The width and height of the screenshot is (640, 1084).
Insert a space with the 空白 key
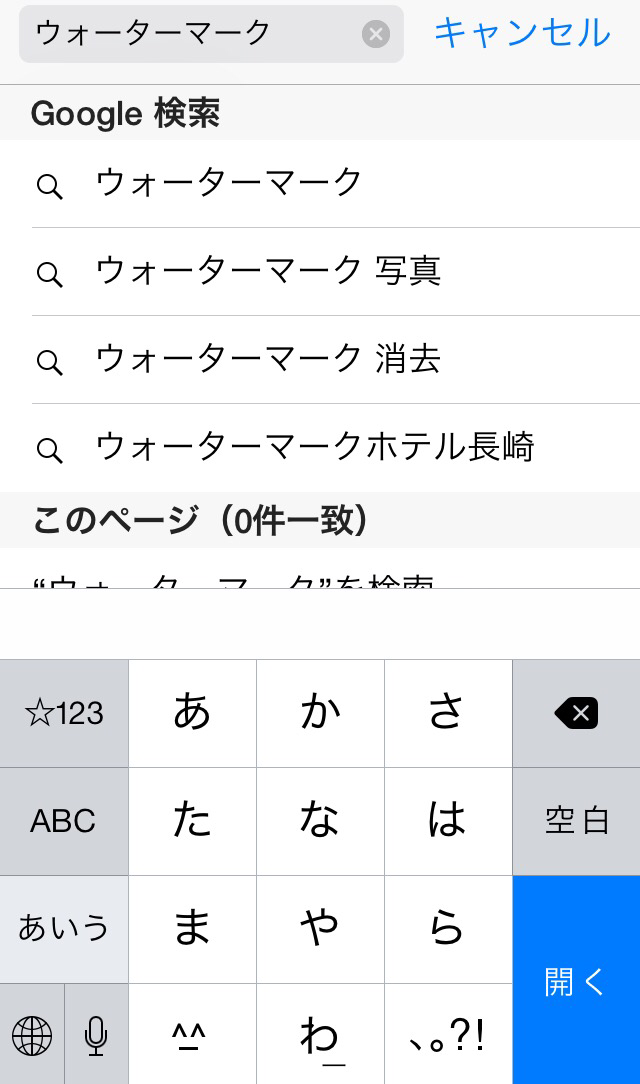(576, 821)
